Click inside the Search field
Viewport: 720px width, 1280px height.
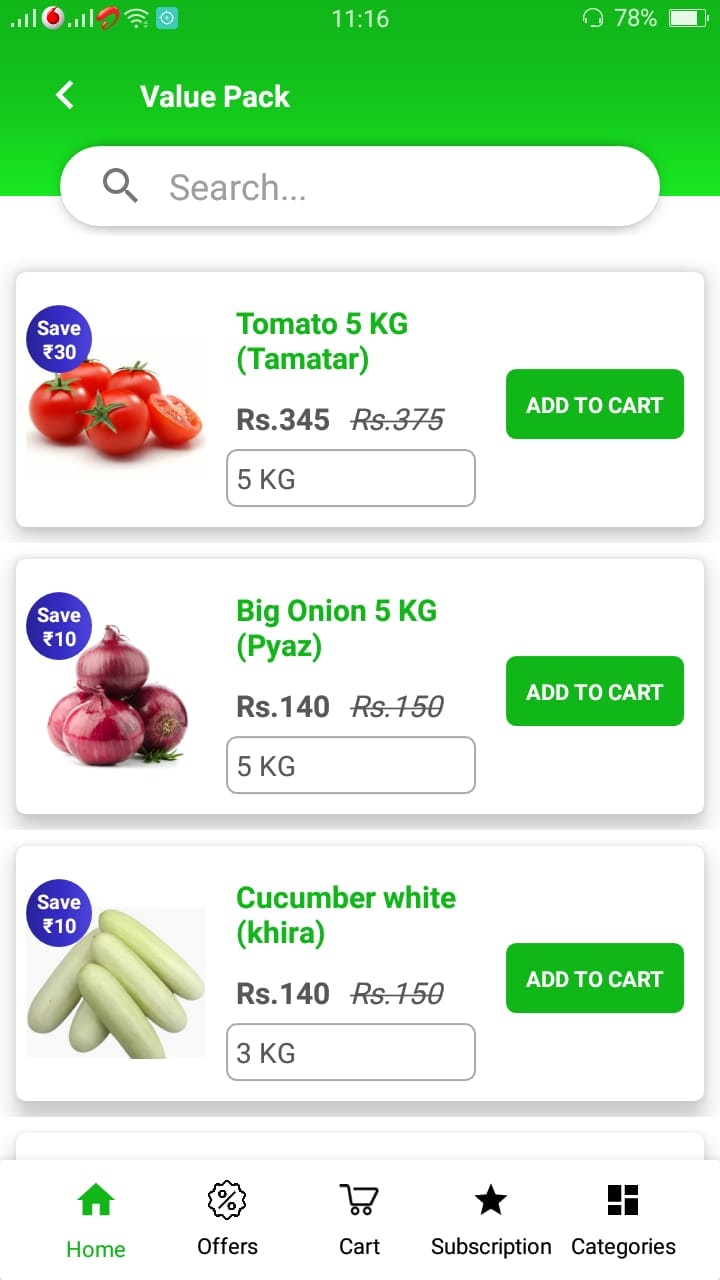coord(300,186)
